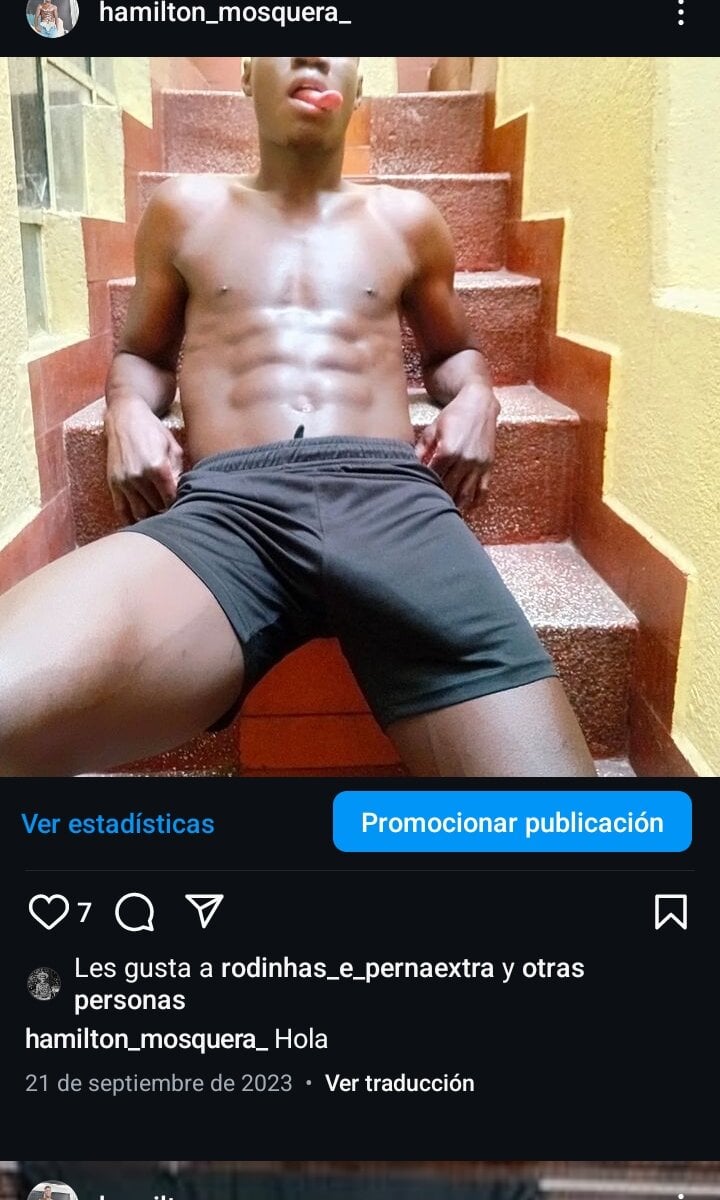Tap the Promocionar publicación button
Screen dimensions: 720x1200
click(512, 822)
